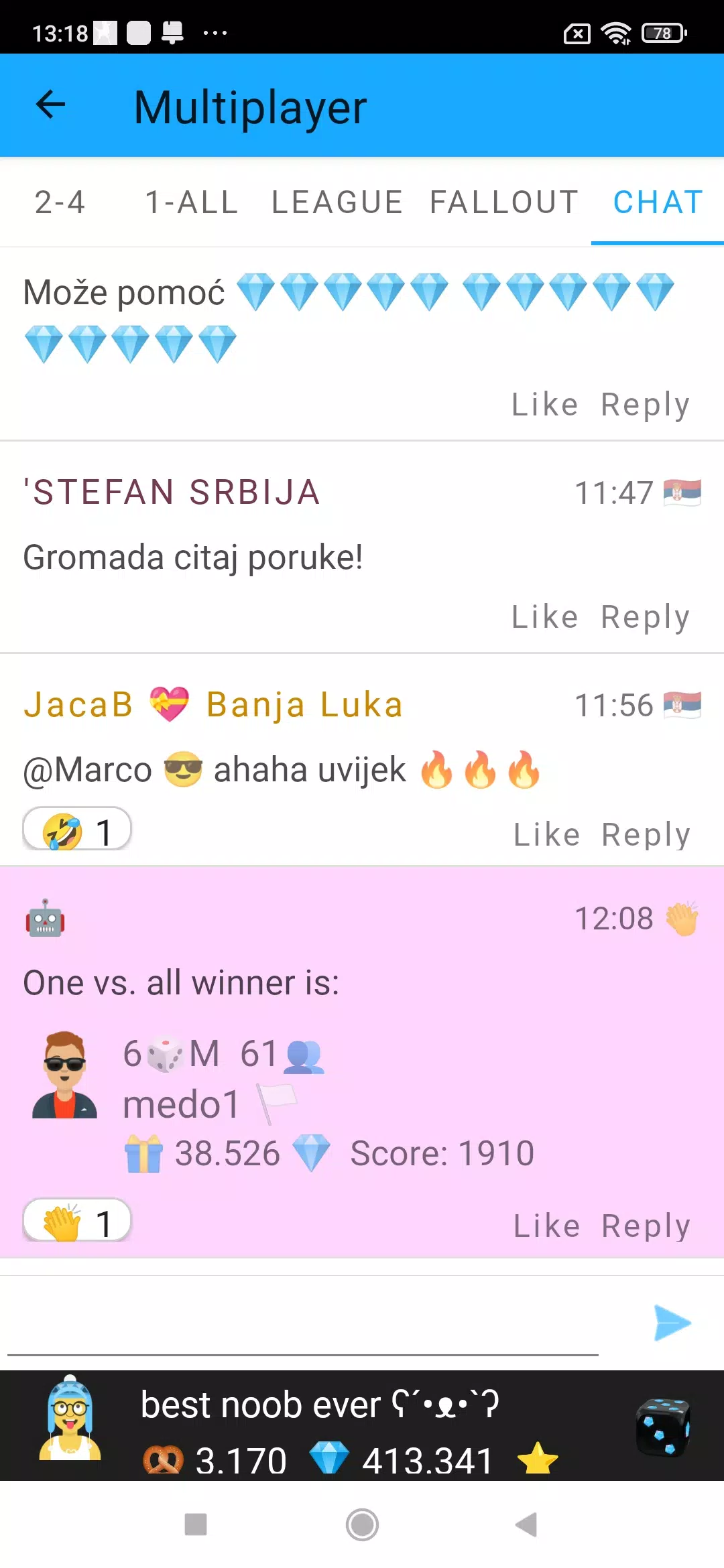Tap the system home button
This screenshot has width=724, height=1568.
coord(362,1525)
